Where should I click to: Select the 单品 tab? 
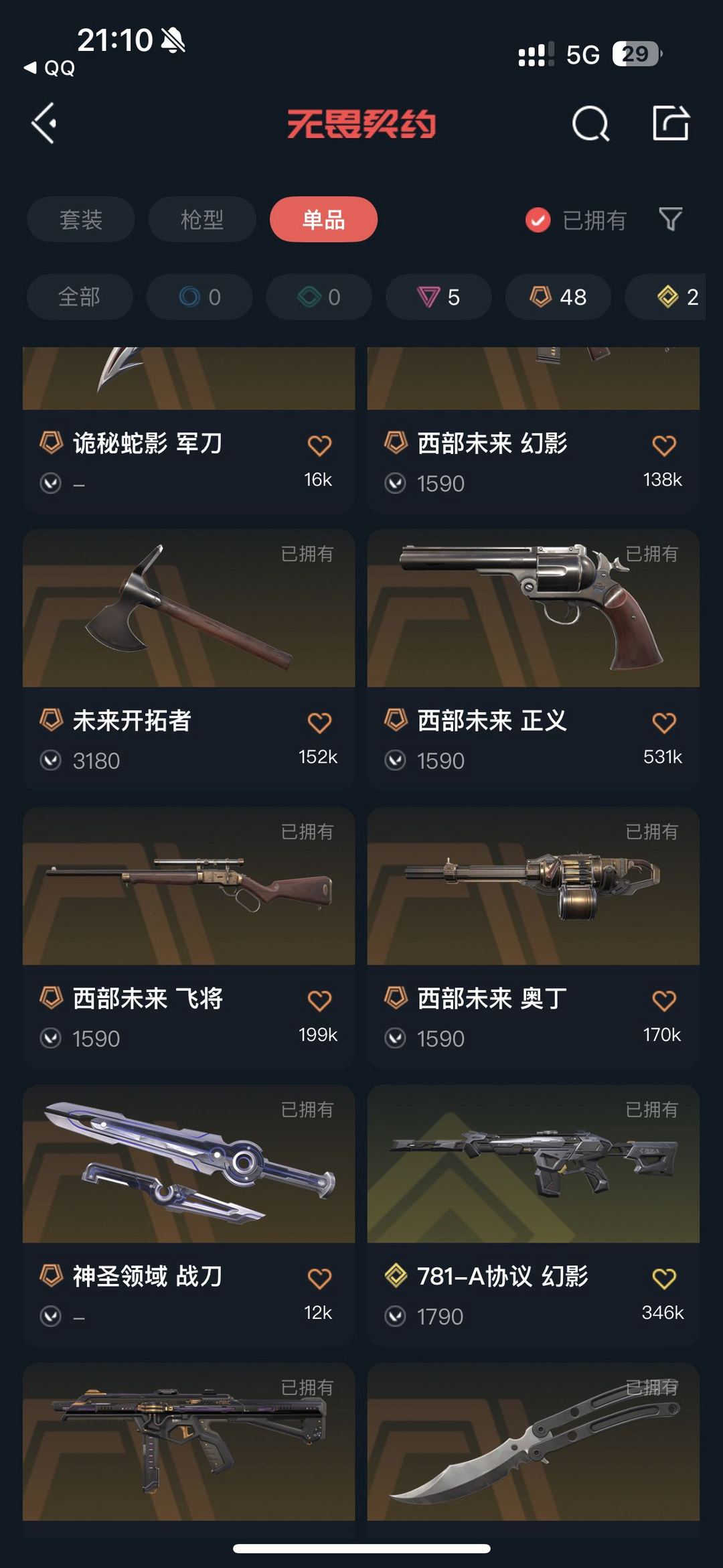[323, 219]
